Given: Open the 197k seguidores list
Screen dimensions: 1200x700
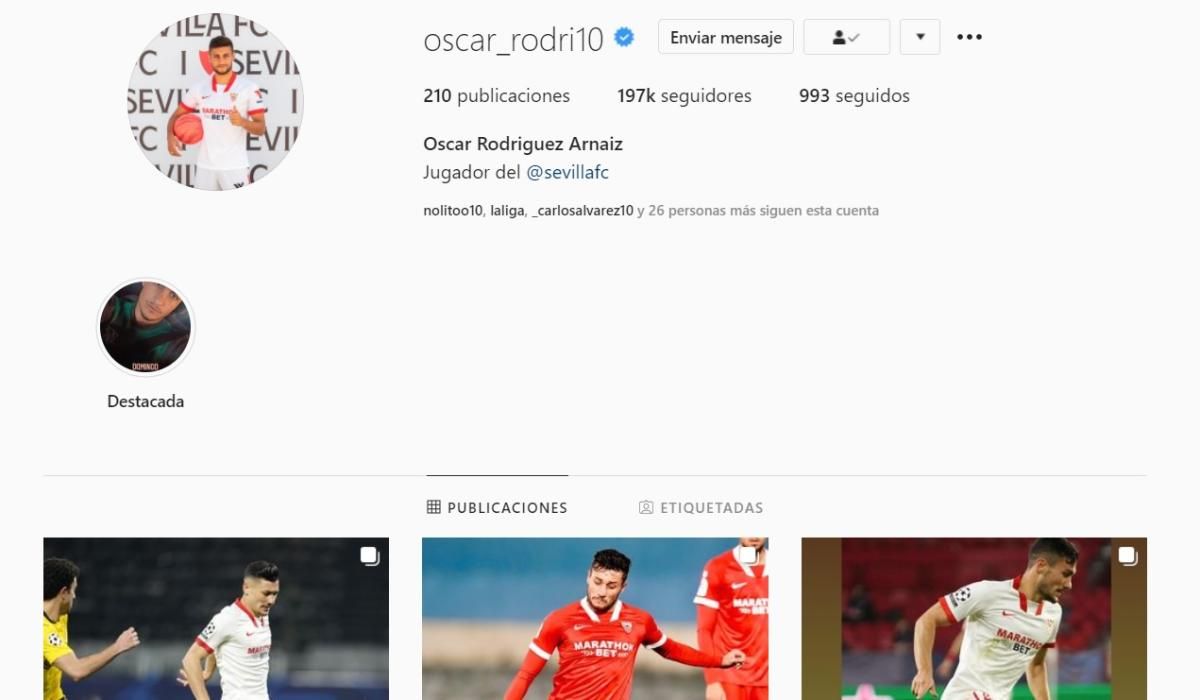Looking at the screenshot, I should click(x=684, y=96).
